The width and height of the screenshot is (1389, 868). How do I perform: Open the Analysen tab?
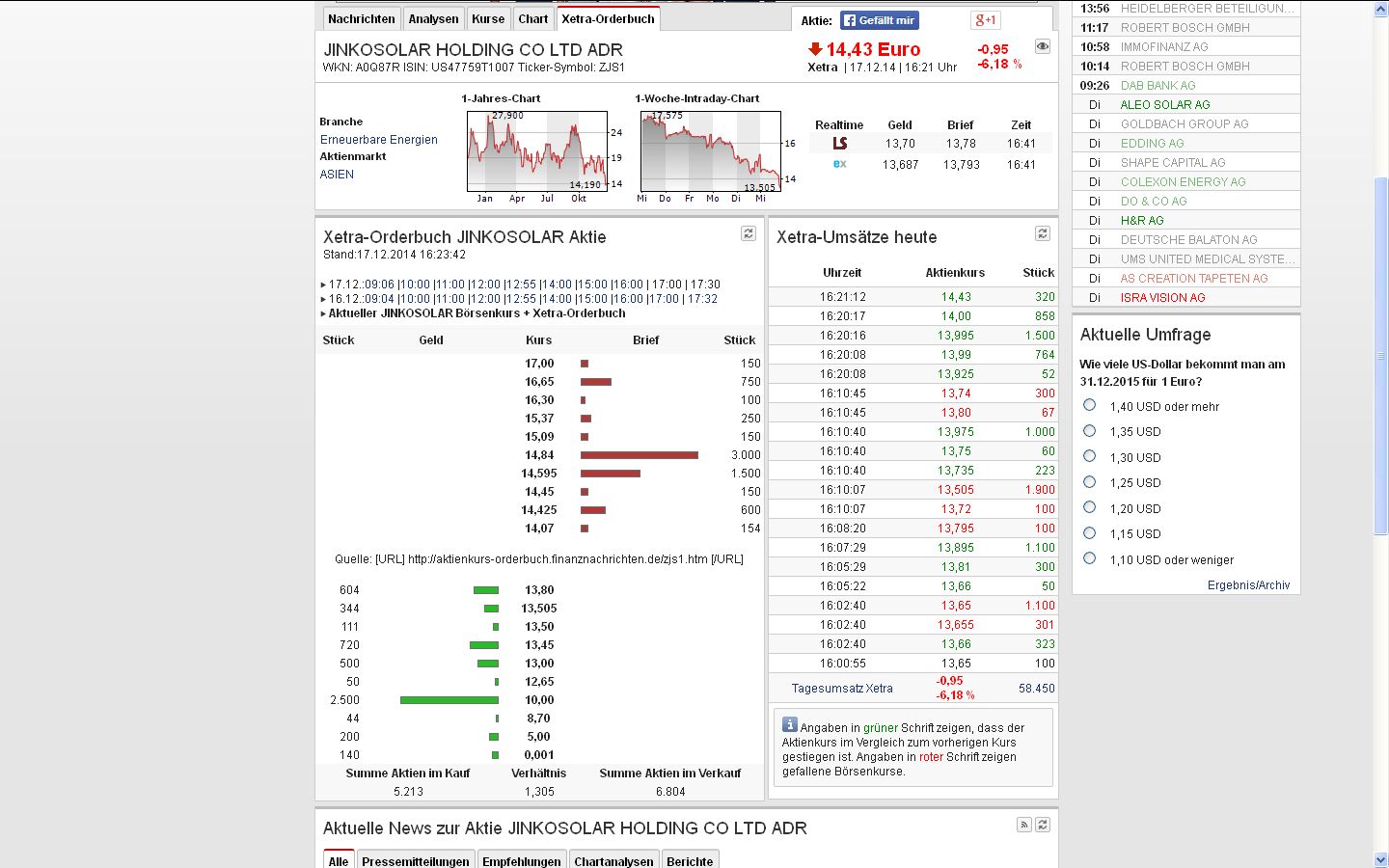point(433,18)
